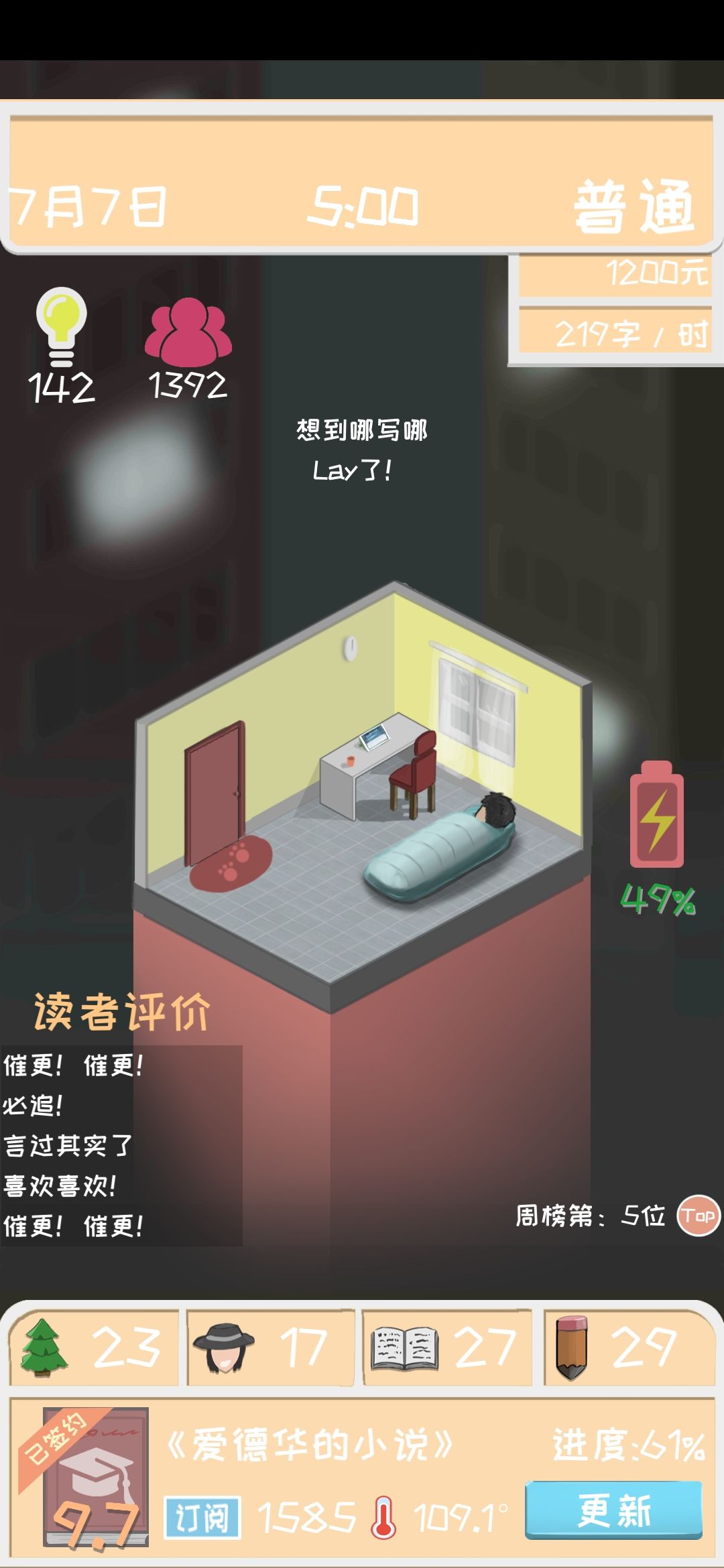This screenshot has height=1568, width=724.
Task: Tap the blue 更新 update button
Action: (613, 1510)
